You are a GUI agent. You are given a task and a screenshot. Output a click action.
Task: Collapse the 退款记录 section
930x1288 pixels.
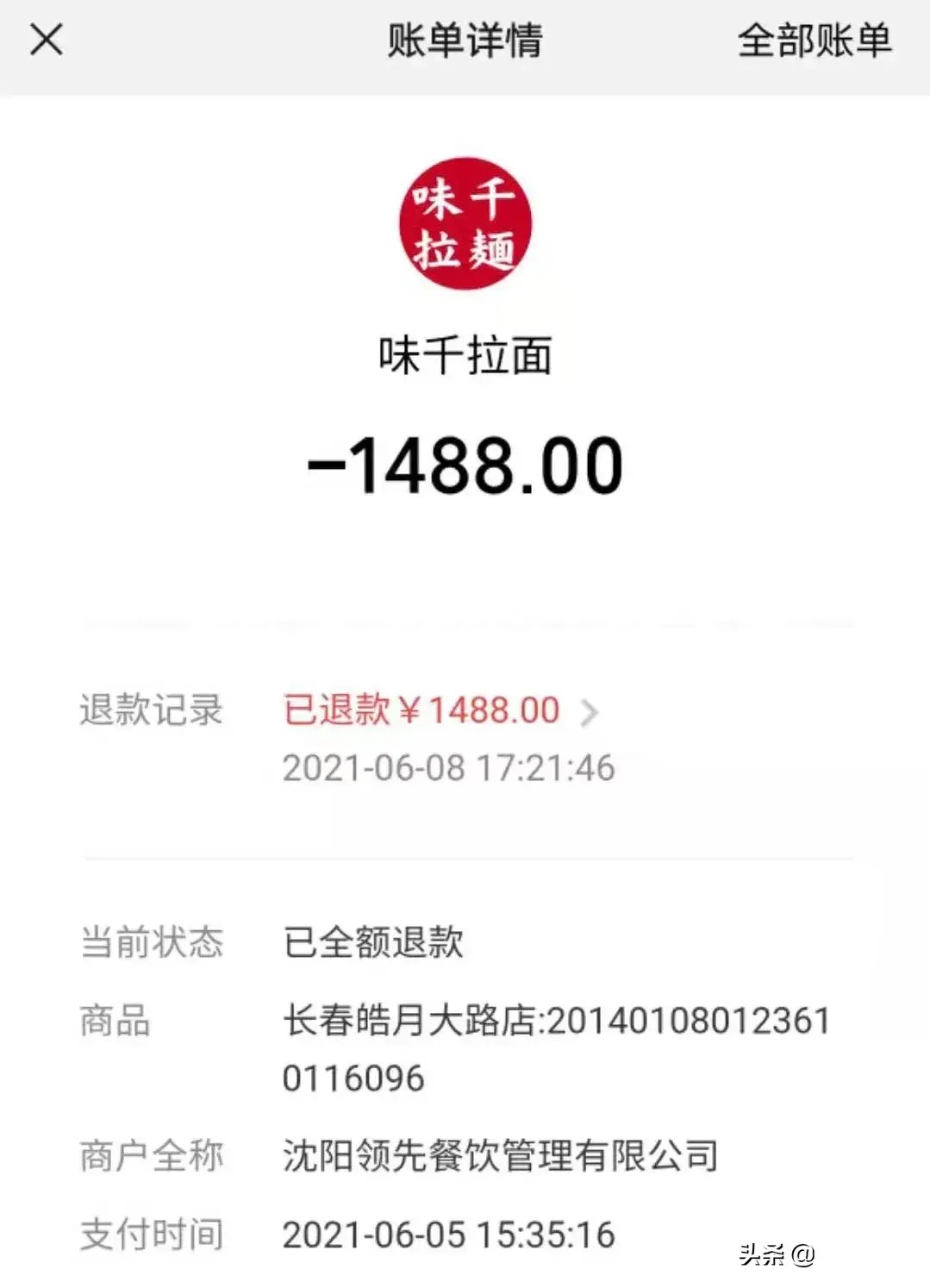(155, 710)
